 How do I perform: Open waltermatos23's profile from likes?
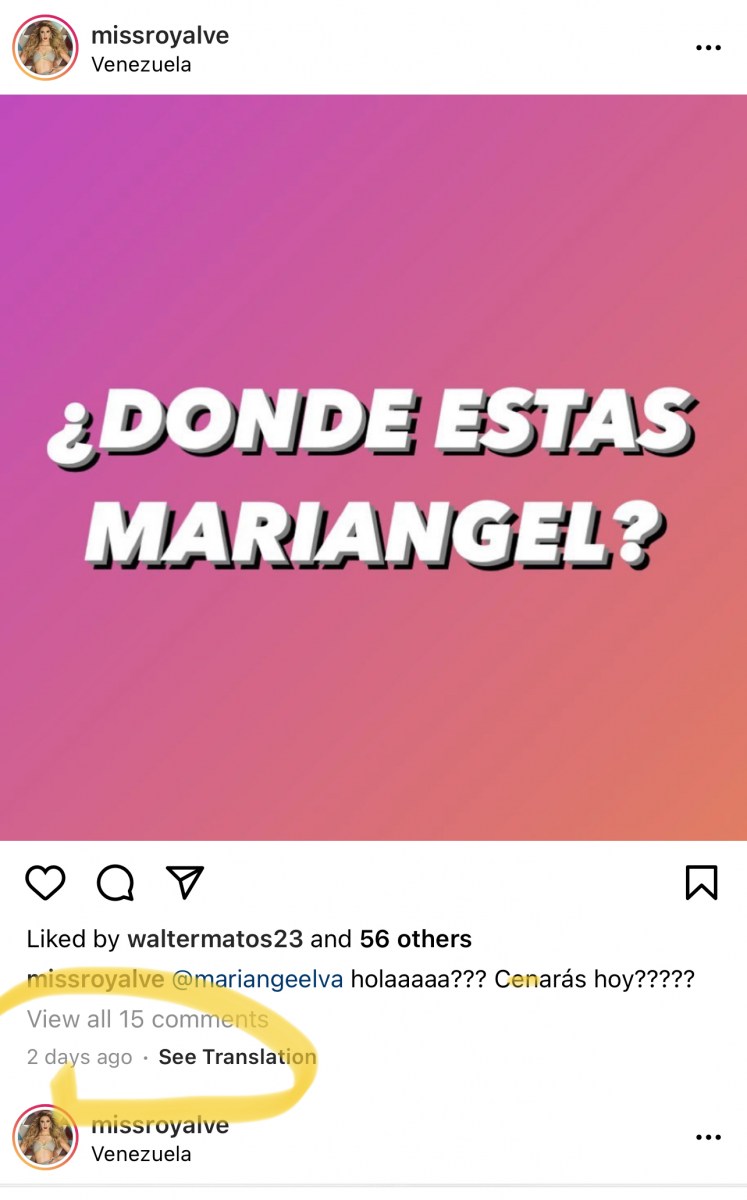215,939
